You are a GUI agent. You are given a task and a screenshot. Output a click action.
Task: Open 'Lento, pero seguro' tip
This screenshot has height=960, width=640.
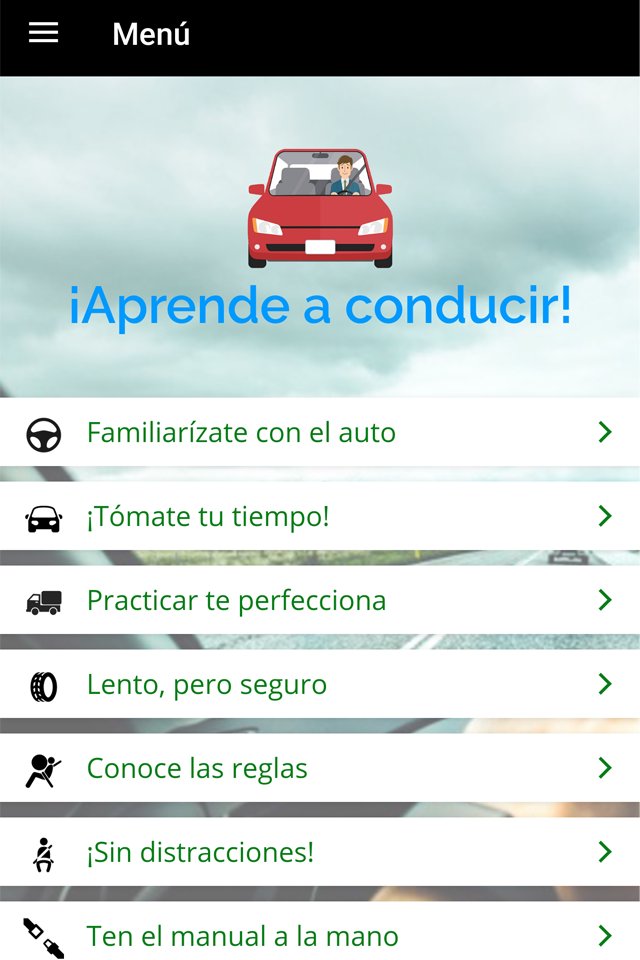click(320, 684)
